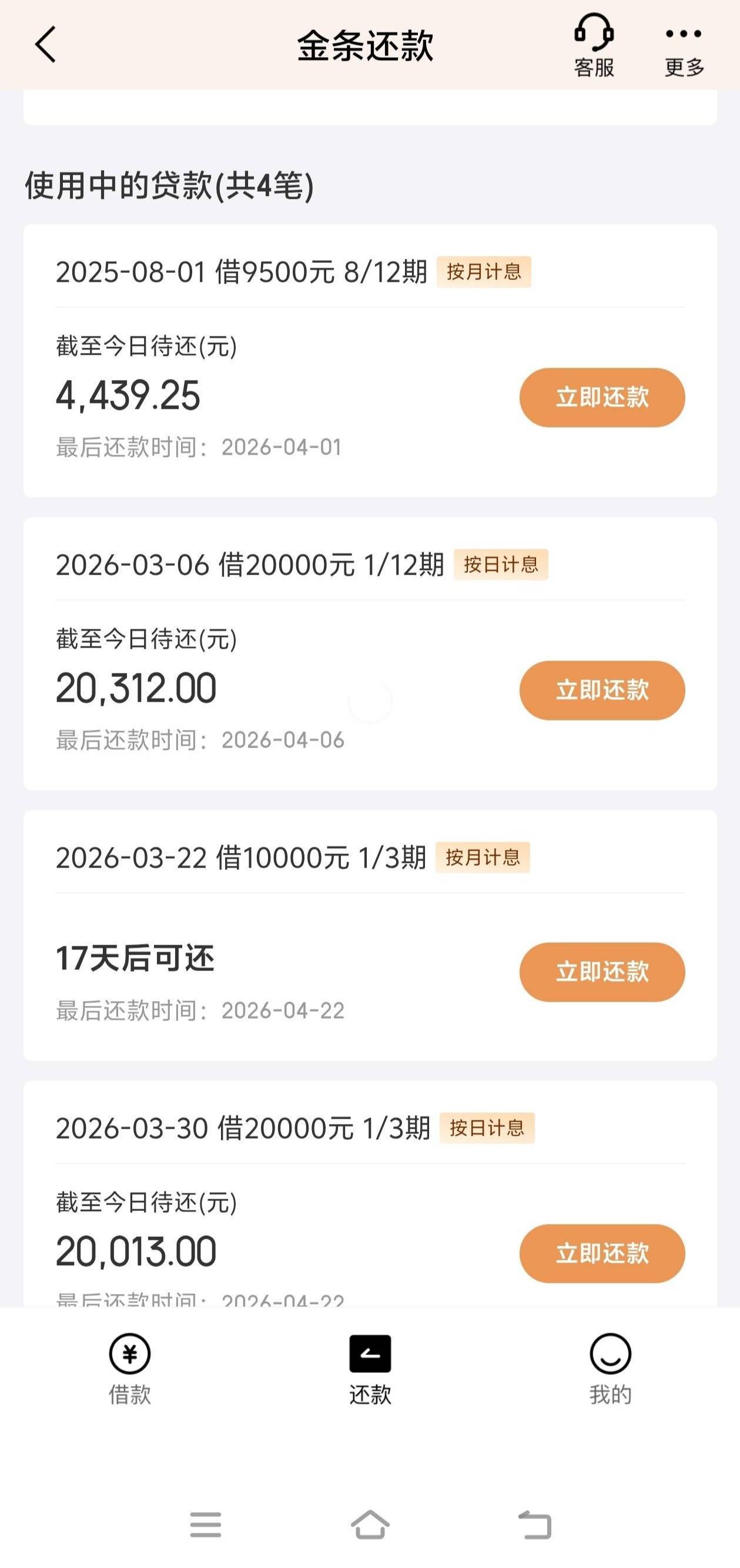Screen dimensions: 740x1568
Task: Open the 2026-03-22 借10000元 loan card
Action: pyautogui.click(x=241, y=858)
